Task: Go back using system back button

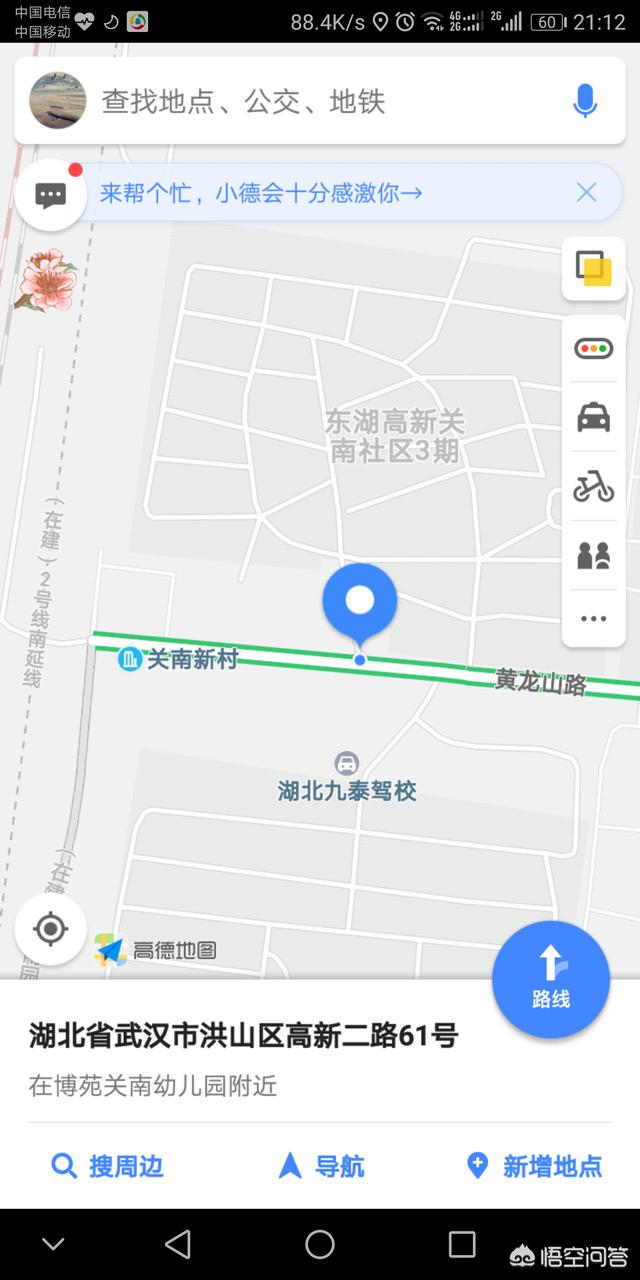Action: pos(178,1244)
